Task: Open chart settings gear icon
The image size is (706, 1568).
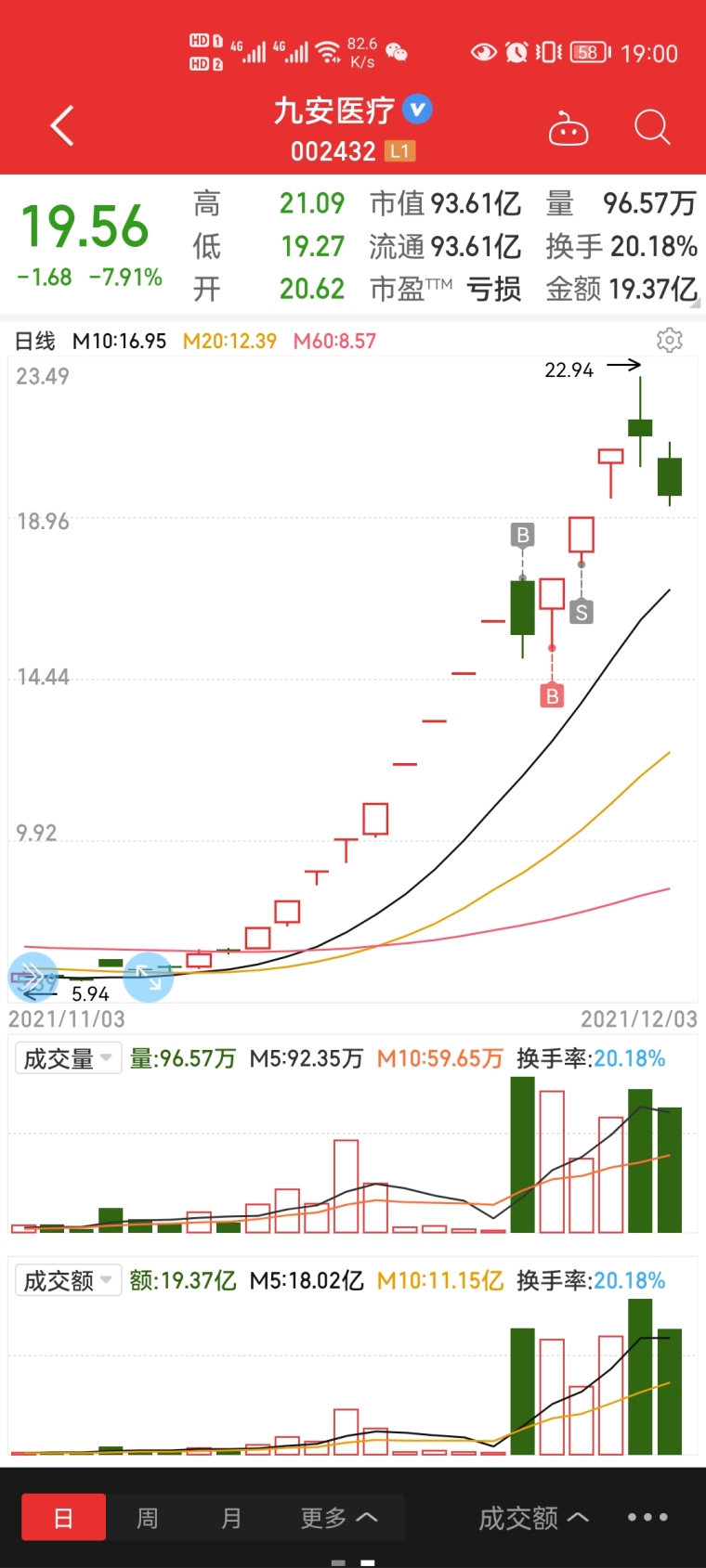Action: pyautogui.click(x=669, y=341)
